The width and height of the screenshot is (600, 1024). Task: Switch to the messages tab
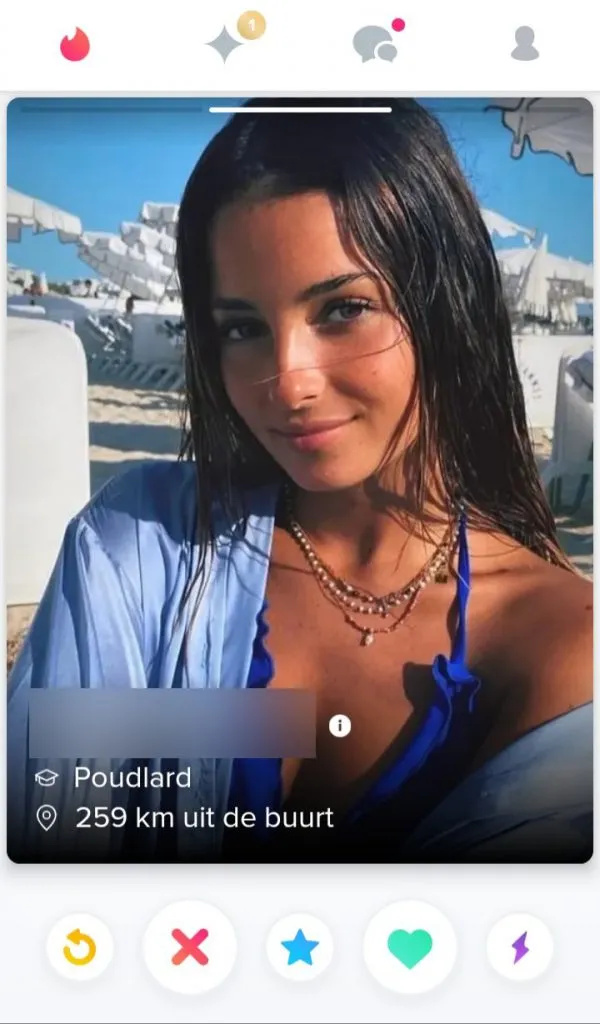click(376, 44)
